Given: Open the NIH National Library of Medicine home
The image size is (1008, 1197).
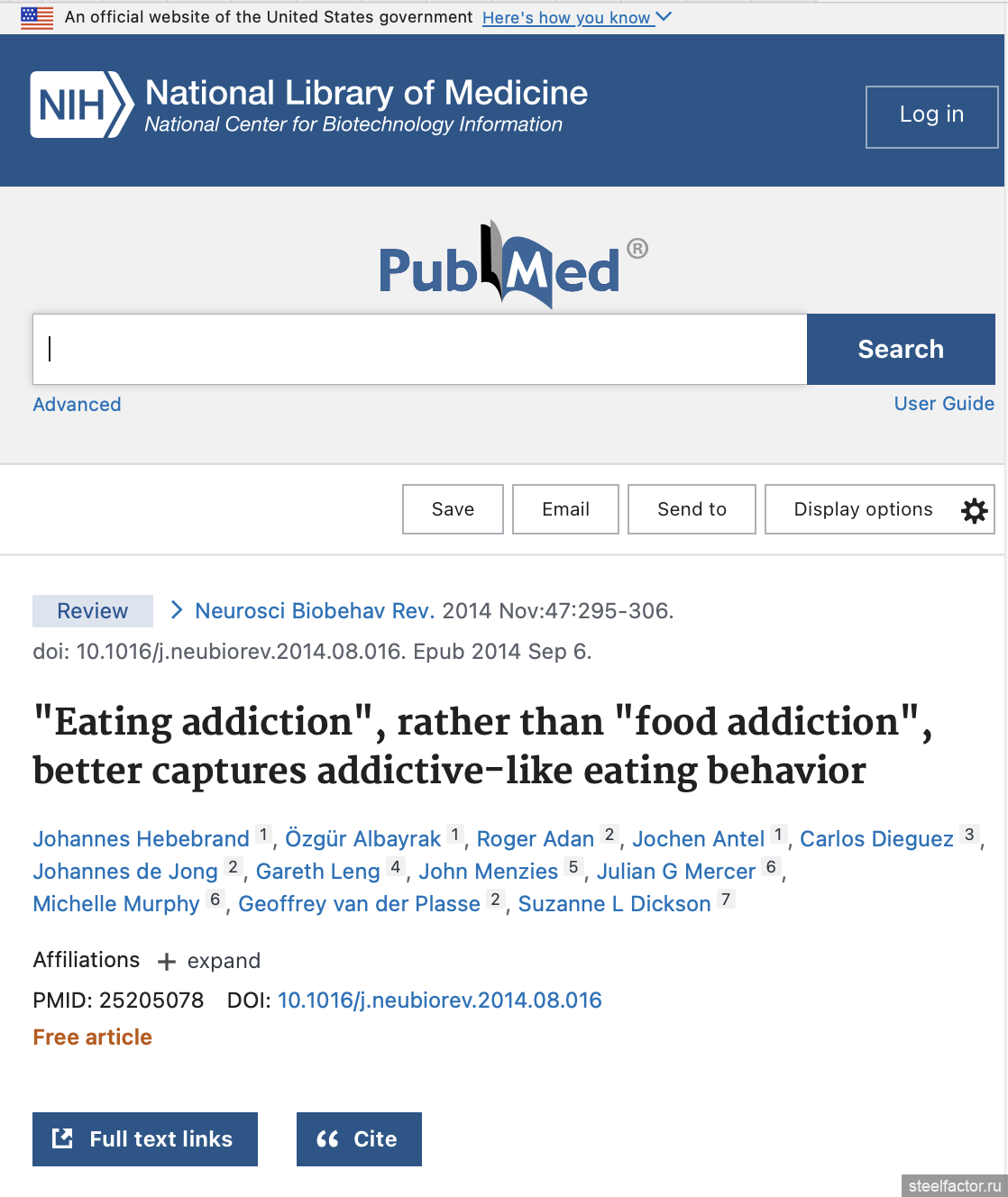Looking at the screenshot, I should [x=309, y=105].
